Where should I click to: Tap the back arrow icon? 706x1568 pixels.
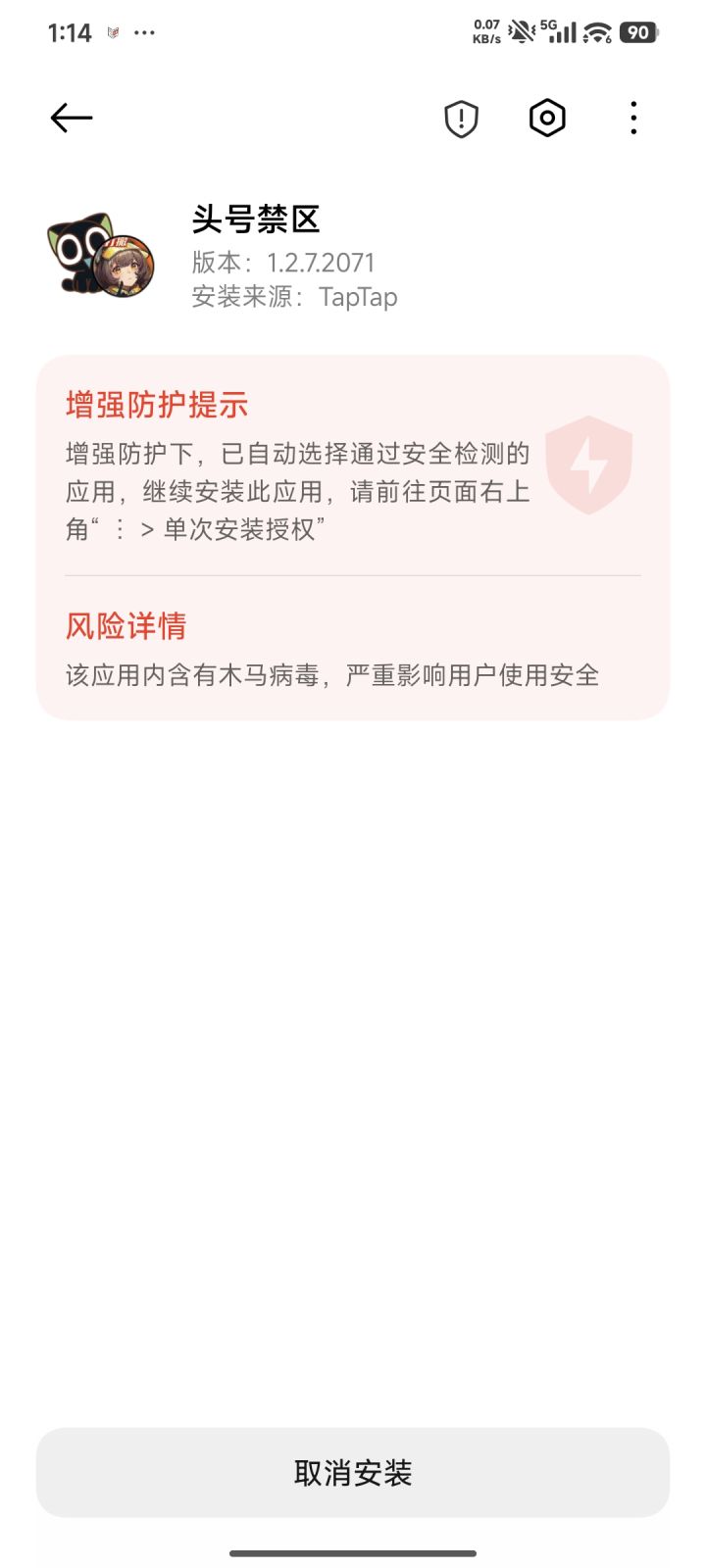pos(71,118)
